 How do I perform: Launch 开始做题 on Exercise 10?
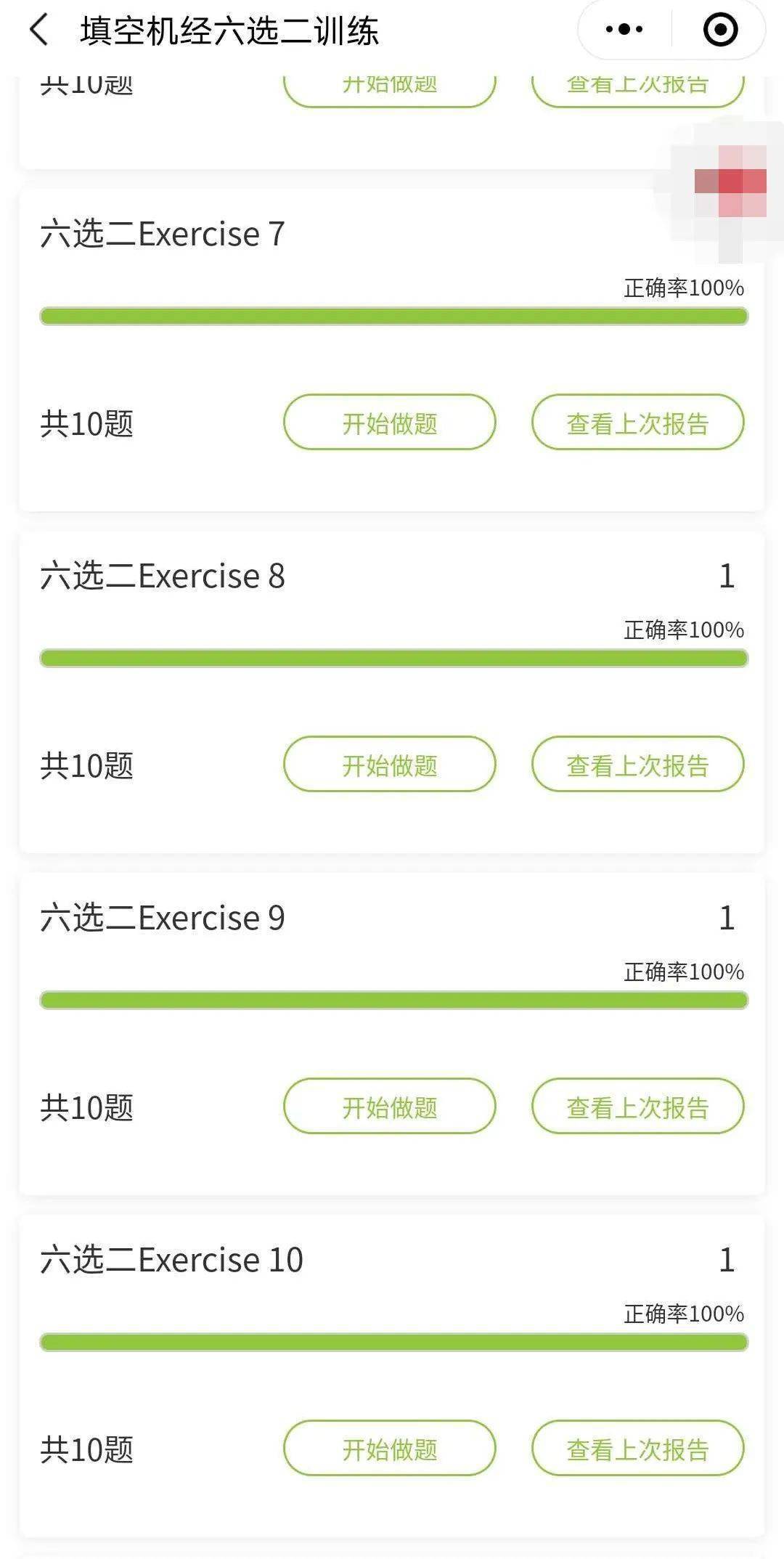[x=389, y=1449]
